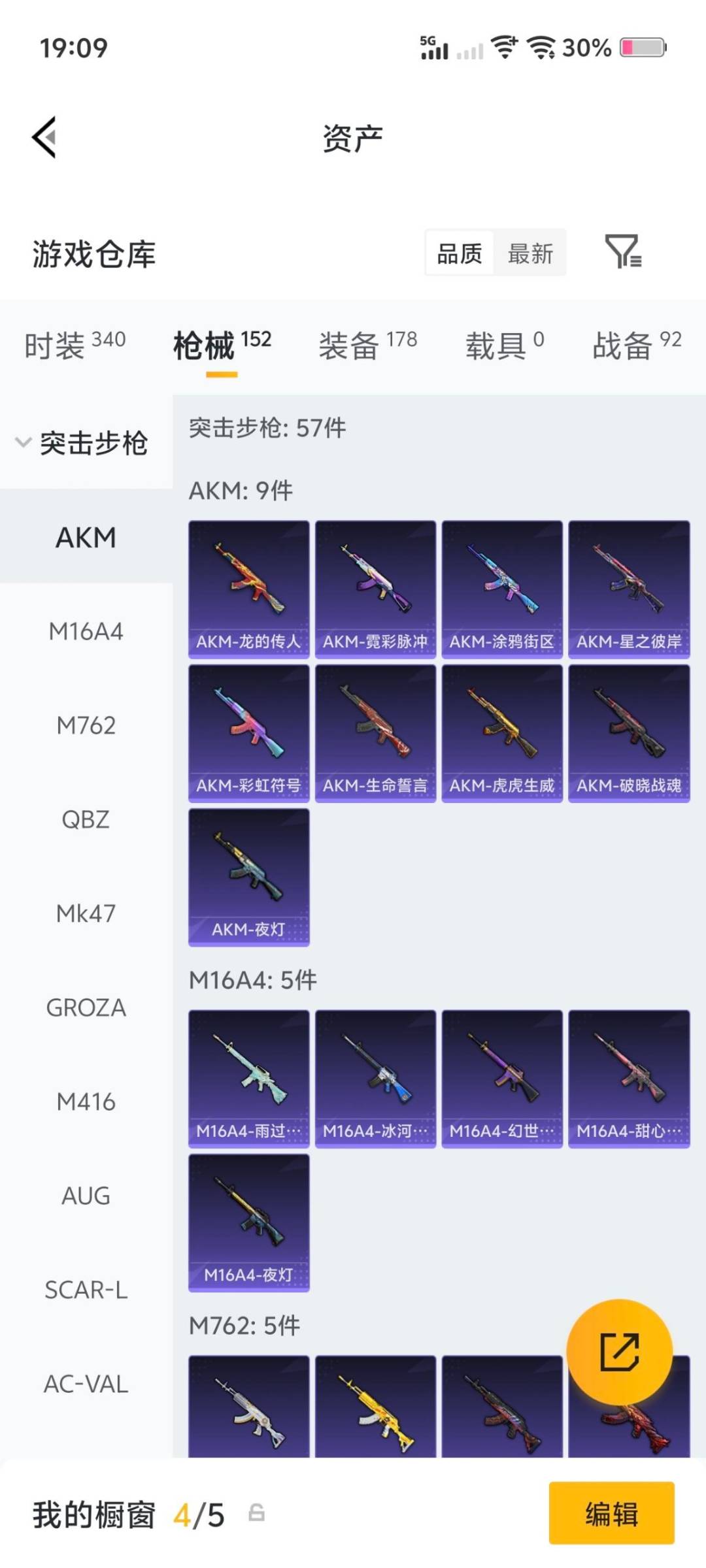
Task: Collapse the 突击步枪 category chevron
Action: (23, 442)
